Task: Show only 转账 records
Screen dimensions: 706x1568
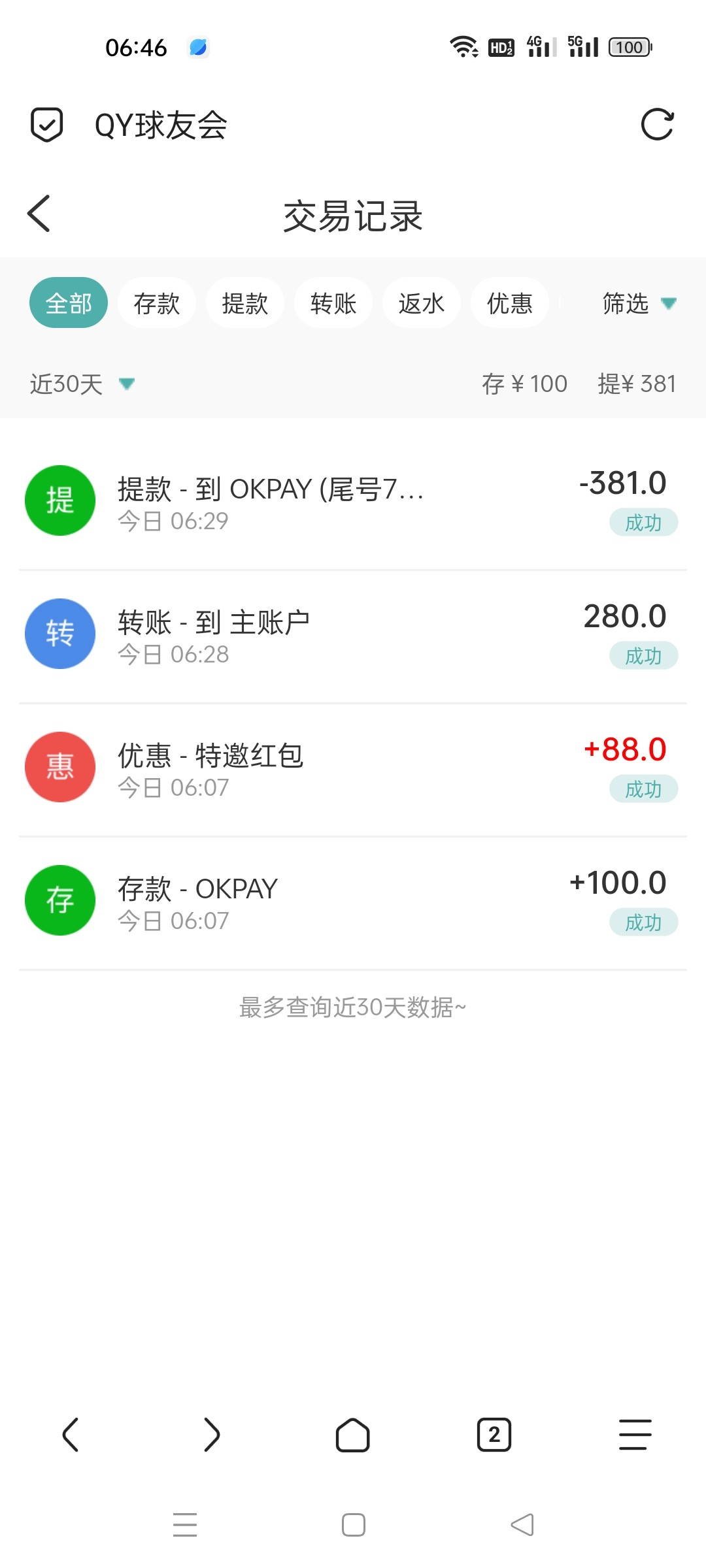Action: 333,303
